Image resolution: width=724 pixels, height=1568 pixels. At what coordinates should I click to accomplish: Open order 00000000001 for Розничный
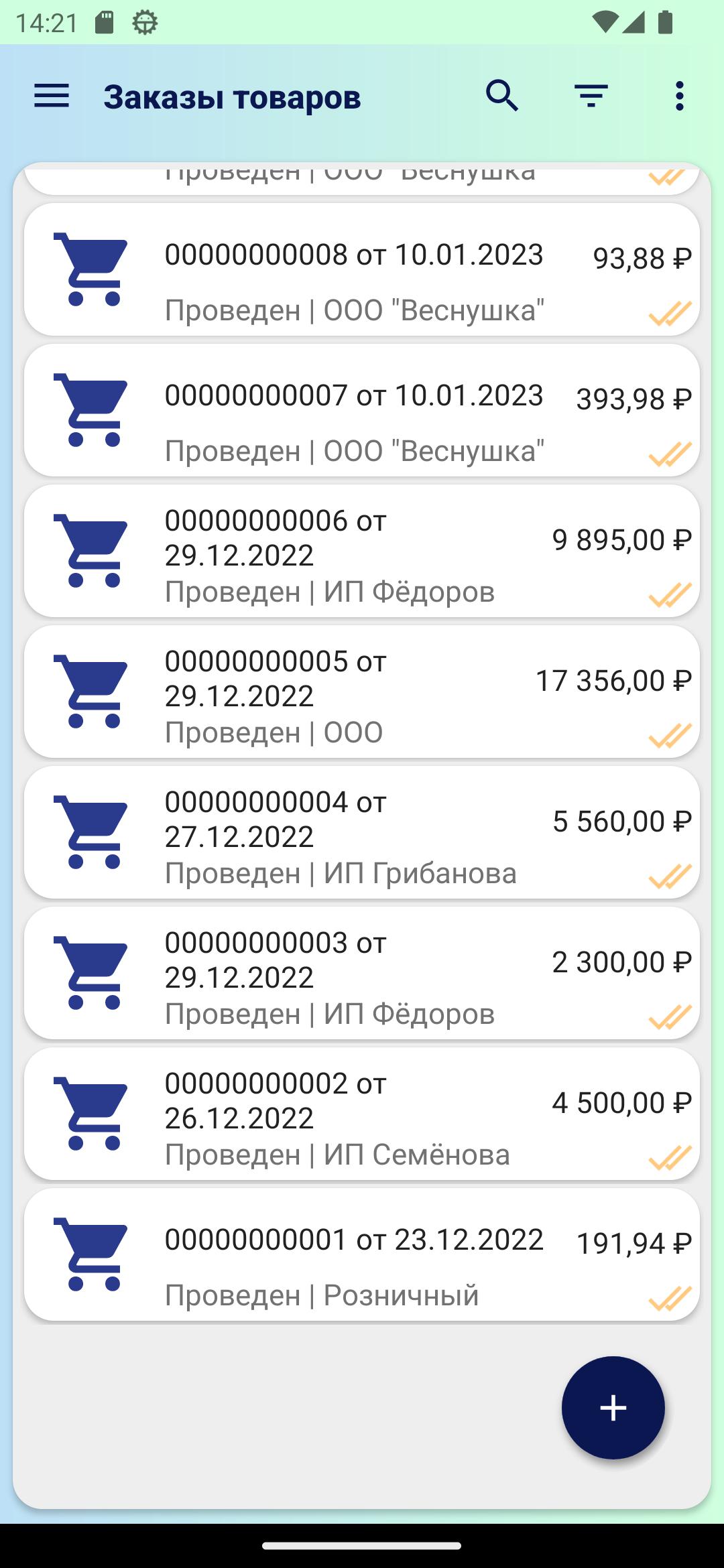coord(362,1254)
